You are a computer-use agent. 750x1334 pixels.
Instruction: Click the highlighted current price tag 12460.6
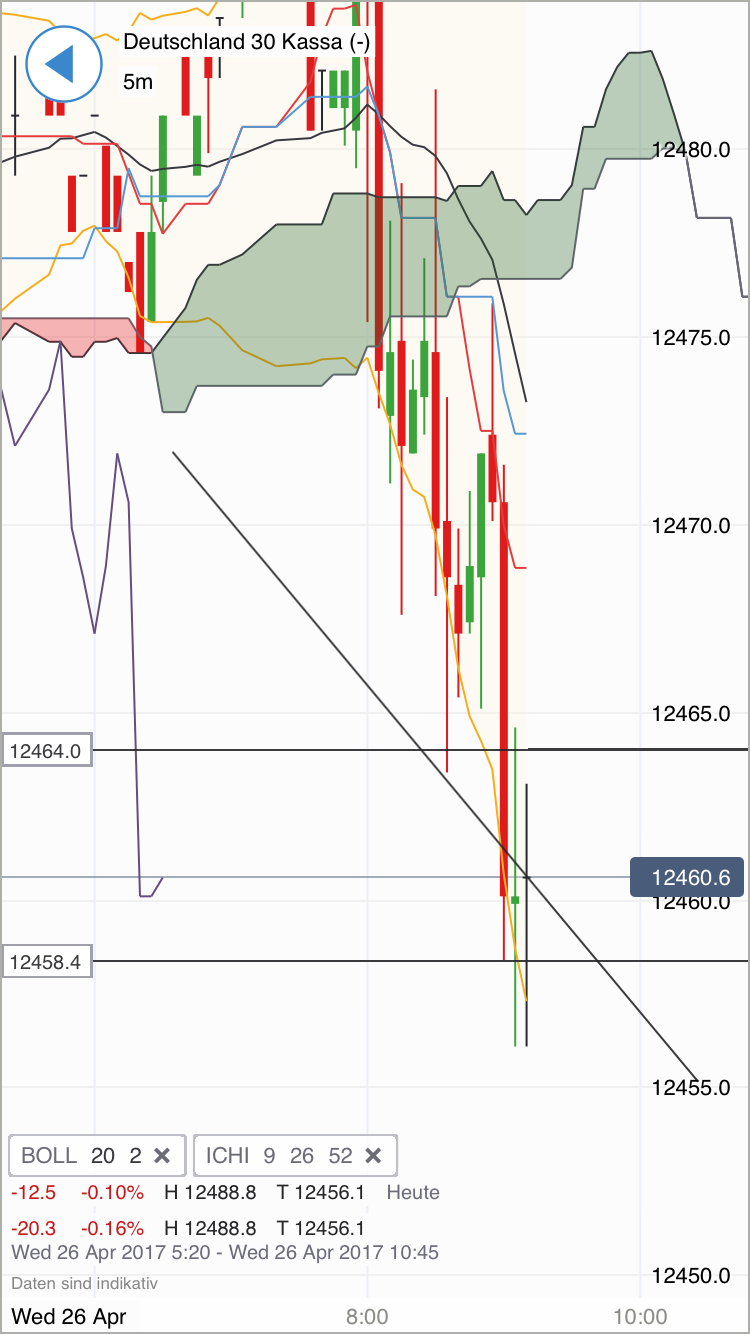(x=686, y=877)
